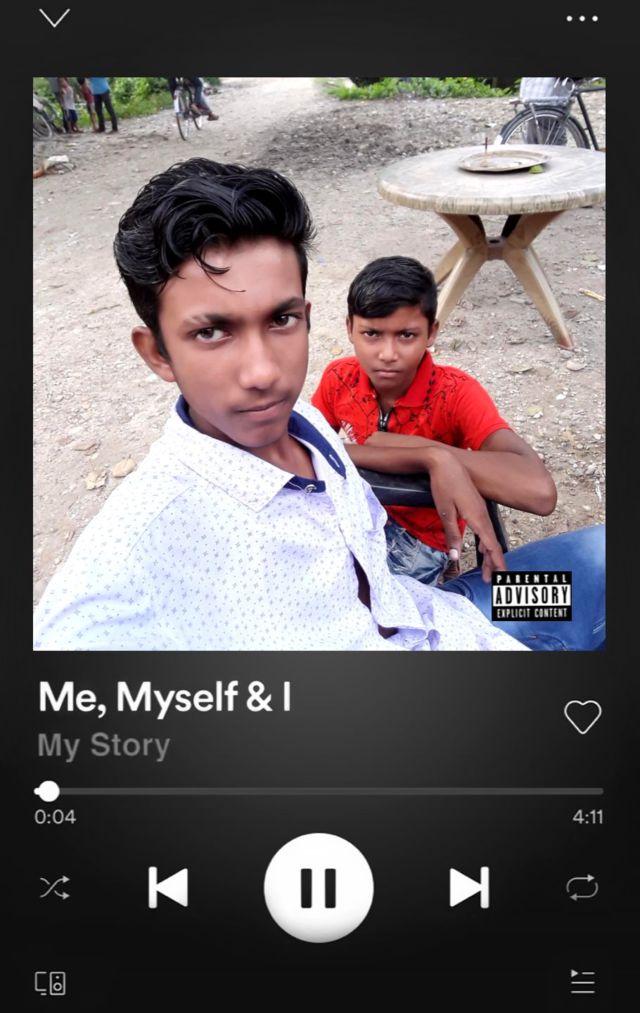Screen dimensions: 640x1013
Task: Toggle shuffle mode
Action: tap(54, 887)
